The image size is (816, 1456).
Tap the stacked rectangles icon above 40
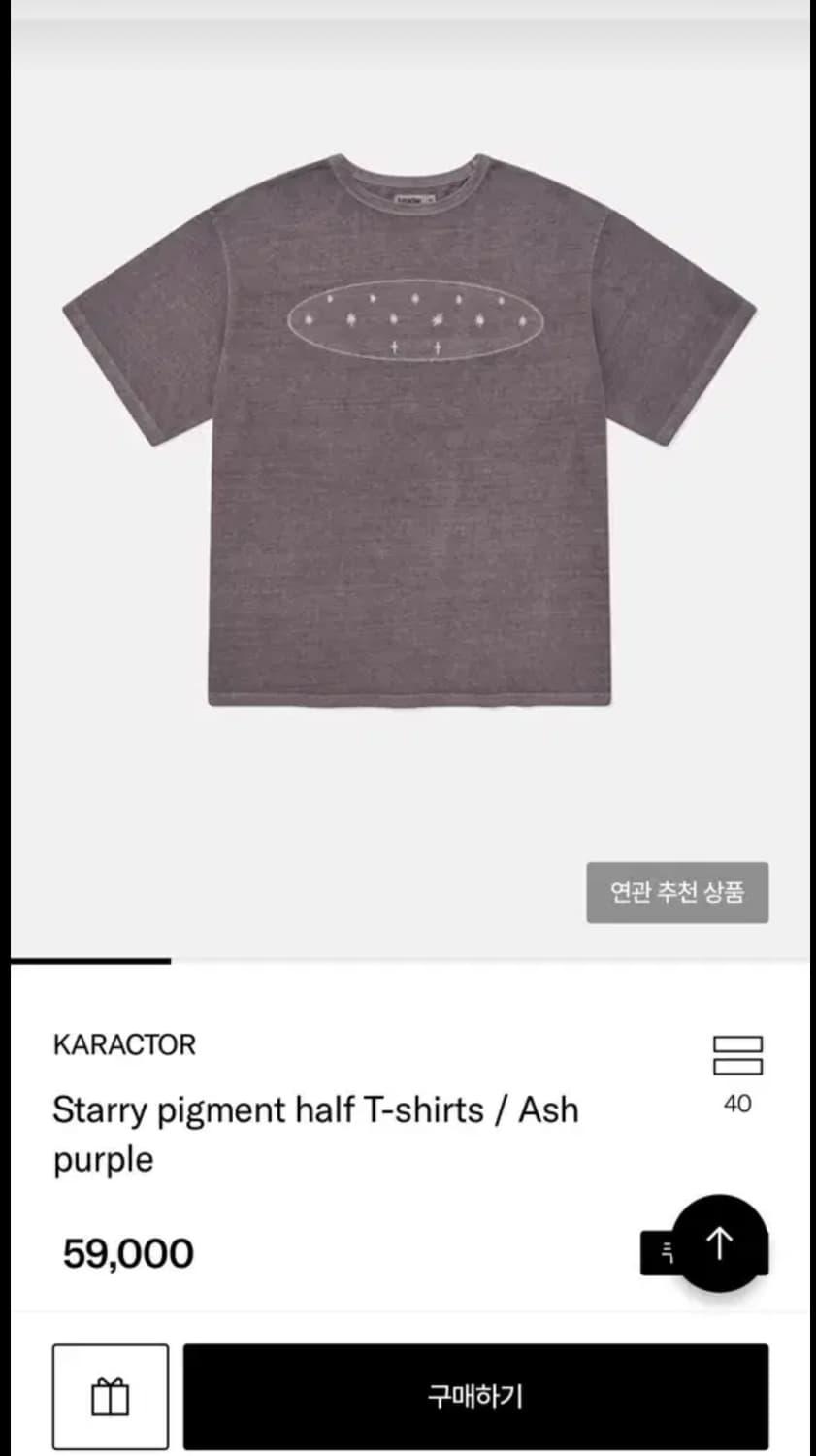click(x=737, y=1055)
